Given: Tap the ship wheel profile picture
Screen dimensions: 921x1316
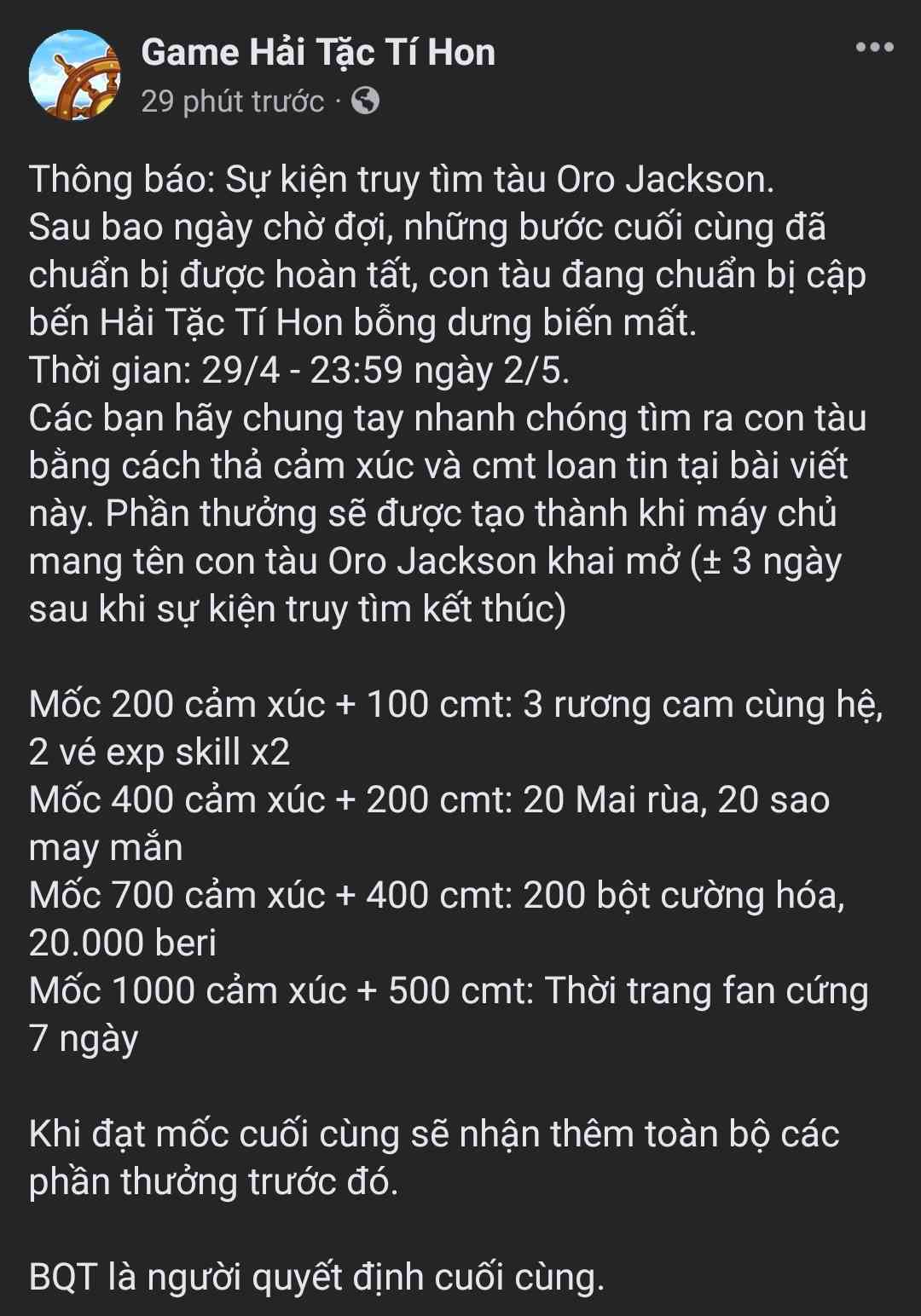Looking at the screenshot, I should pos(75,75).
